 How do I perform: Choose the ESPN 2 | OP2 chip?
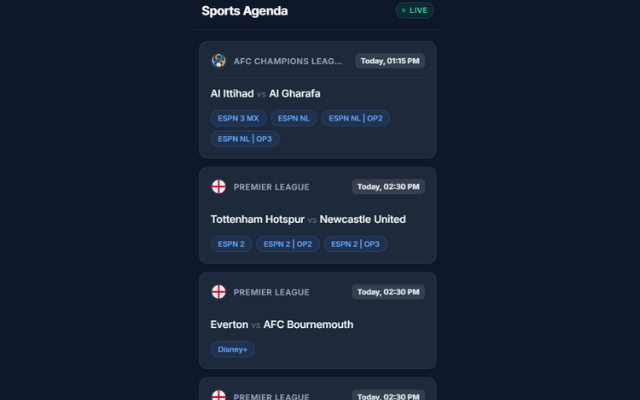[287, 244]
